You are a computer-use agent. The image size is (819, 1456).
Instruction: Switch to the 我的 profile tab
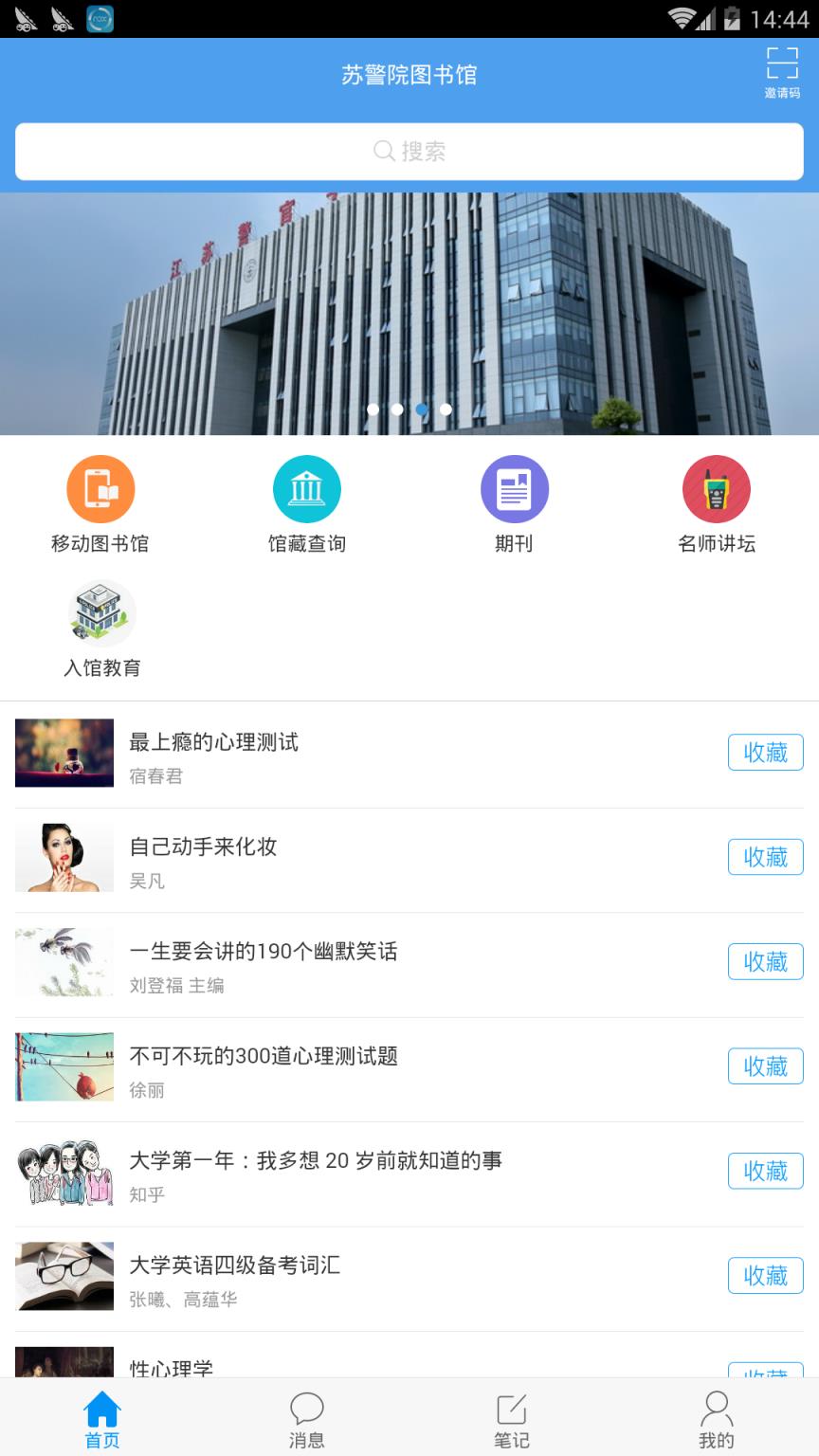[x=718, y=1417]
